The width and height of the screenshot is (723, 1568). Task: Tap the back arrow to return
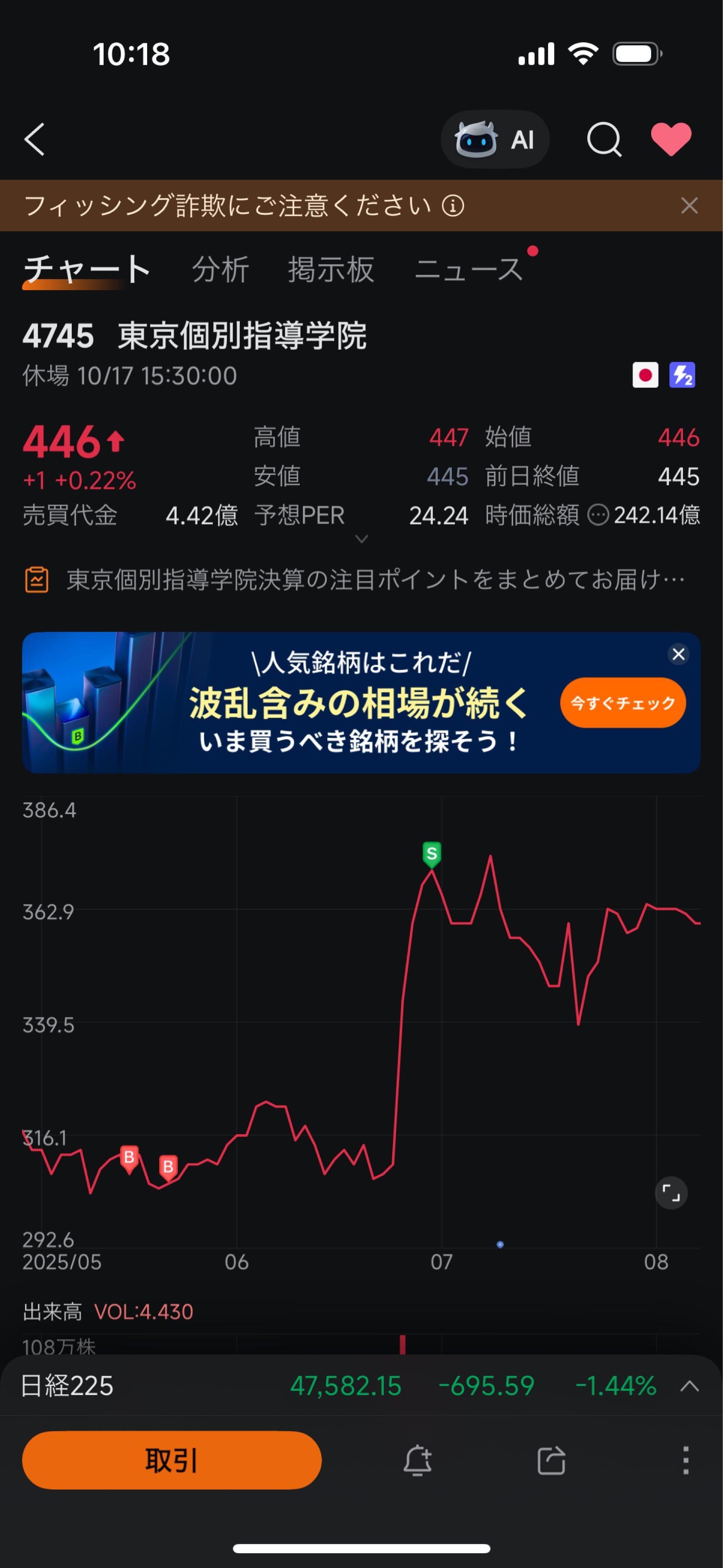[x=35, y=139]
